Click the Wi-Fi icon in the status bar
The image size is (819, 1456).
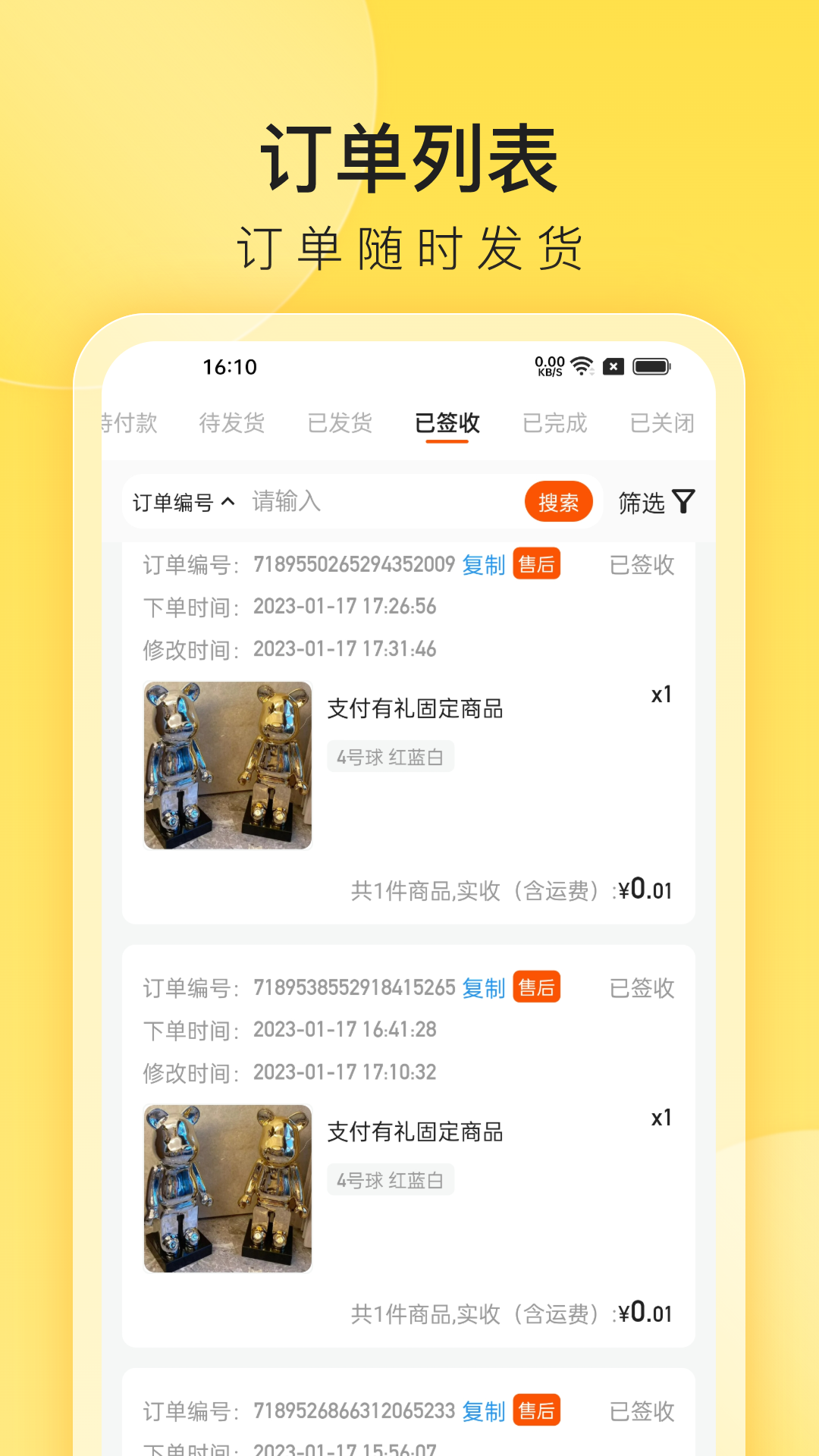tap(581, 366)
